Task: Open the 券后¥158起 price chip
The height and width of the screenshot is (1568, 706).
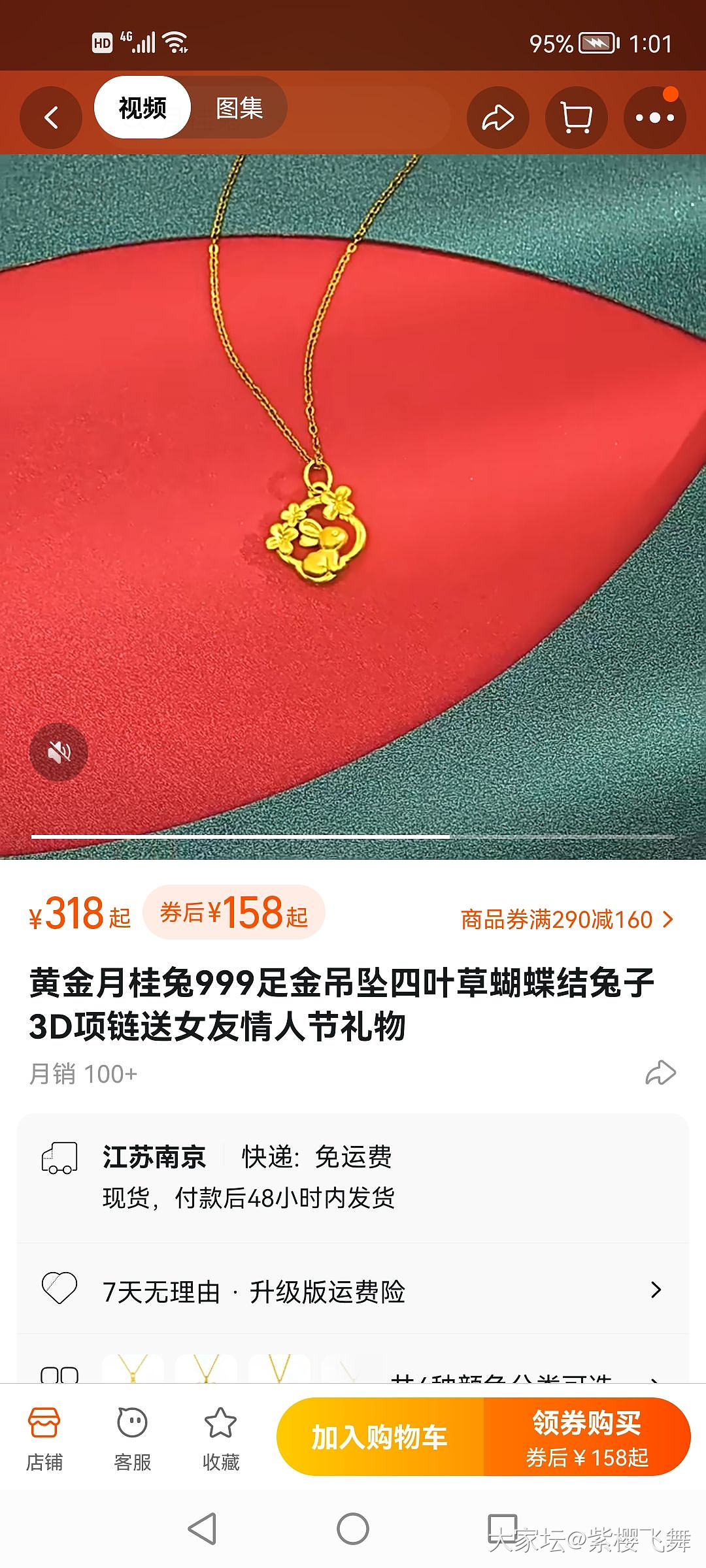Action: [x=234, y=913]
